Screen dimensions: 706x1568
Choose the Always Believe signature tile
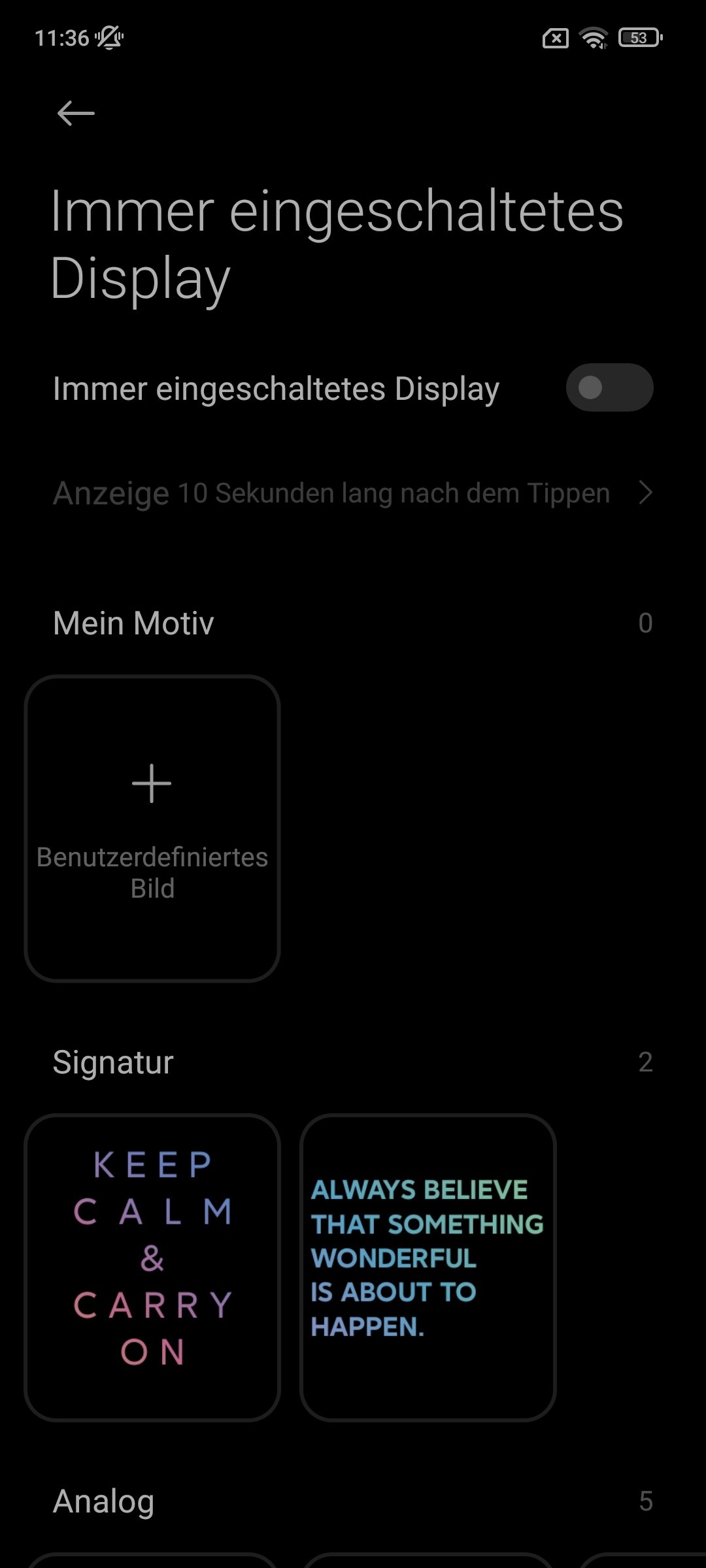tap(428, 1267)
